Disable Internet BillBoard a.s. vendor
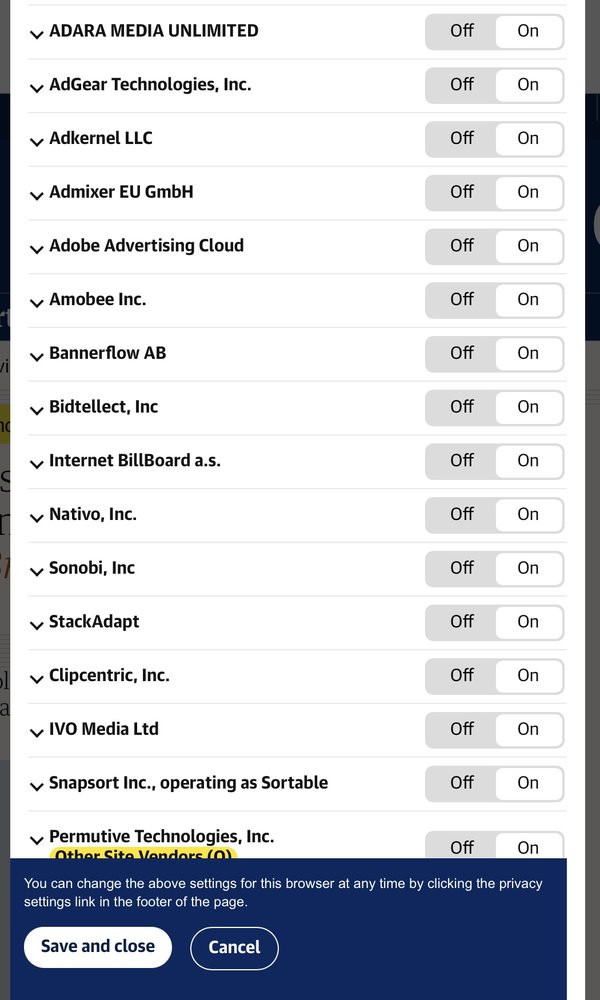The width and height of the screenshot is (600, 1000). (x=461, y=460)
